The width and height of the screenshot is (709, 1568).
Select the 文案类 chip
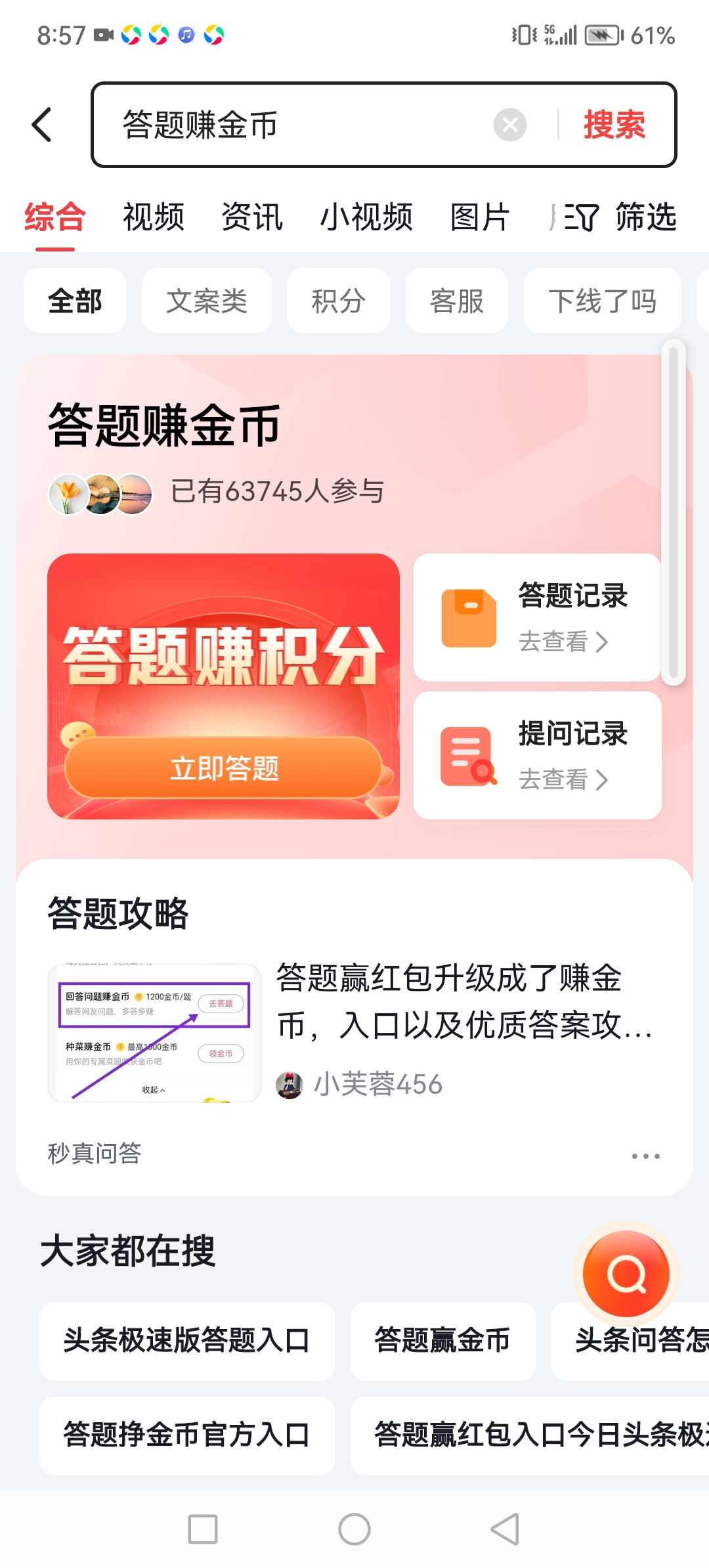coord(206,301)
